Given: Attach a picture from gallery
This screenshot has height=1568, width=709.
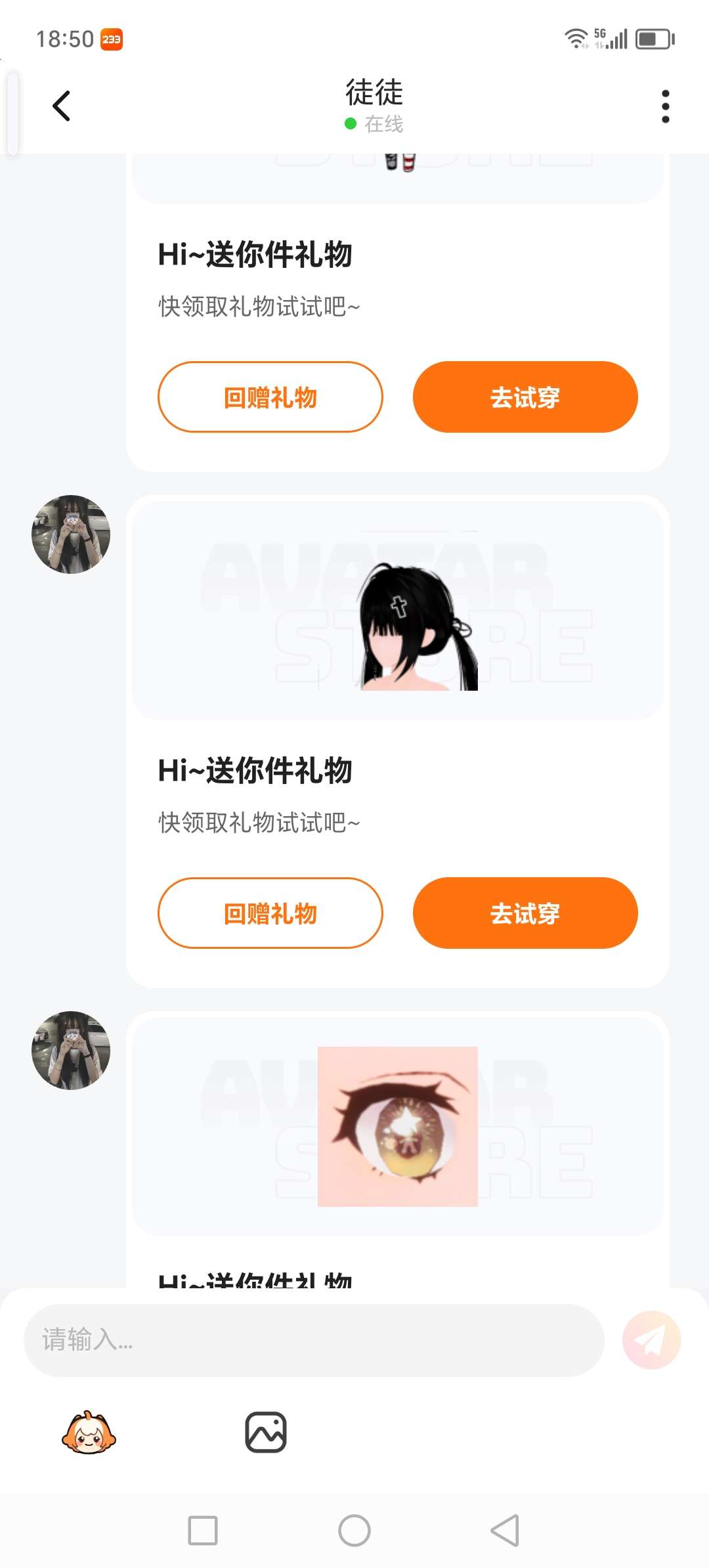Looking at the screenshot, I should pos(266,1433).
